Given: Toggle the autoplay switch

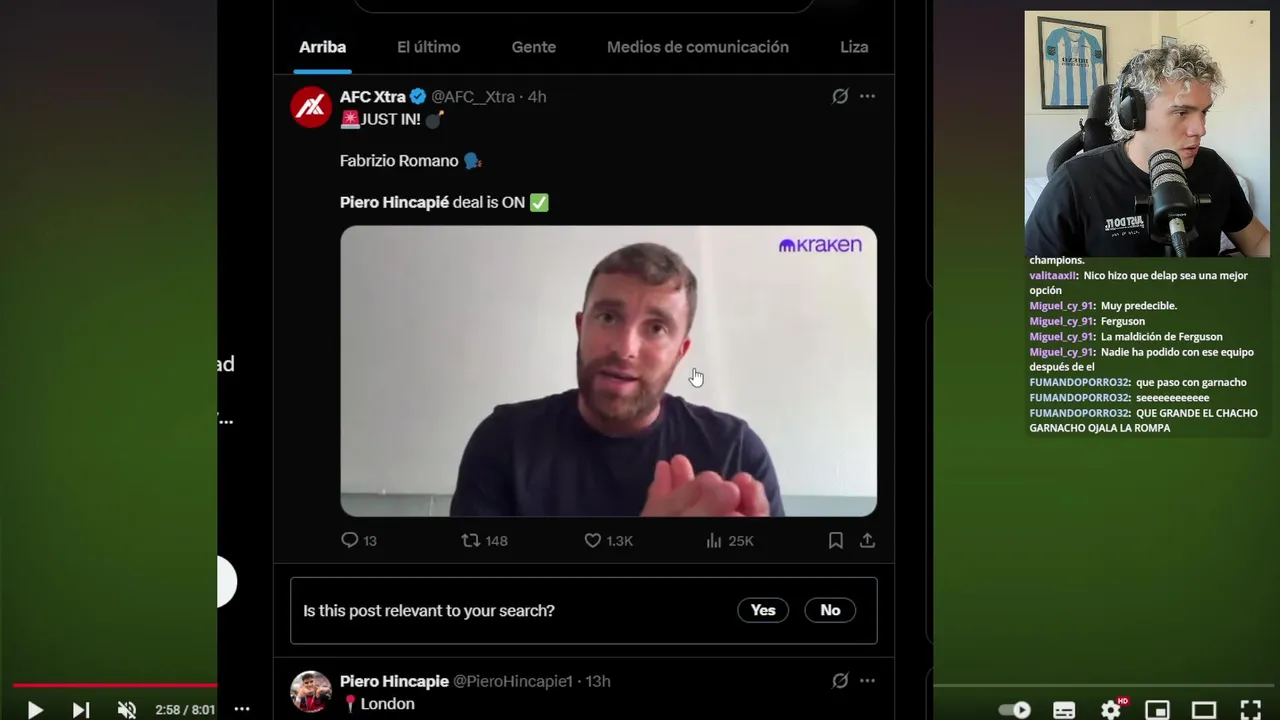Looking at the screenshot, I should [1015, 710].
